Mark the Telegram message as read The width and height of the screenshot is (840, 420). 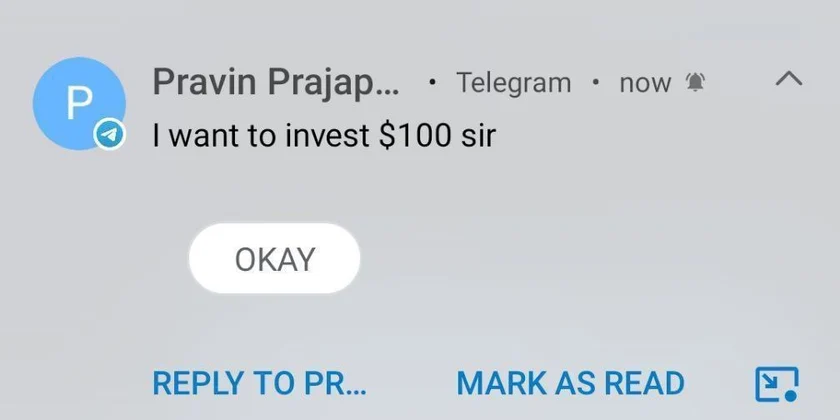[x=570, y=383]
